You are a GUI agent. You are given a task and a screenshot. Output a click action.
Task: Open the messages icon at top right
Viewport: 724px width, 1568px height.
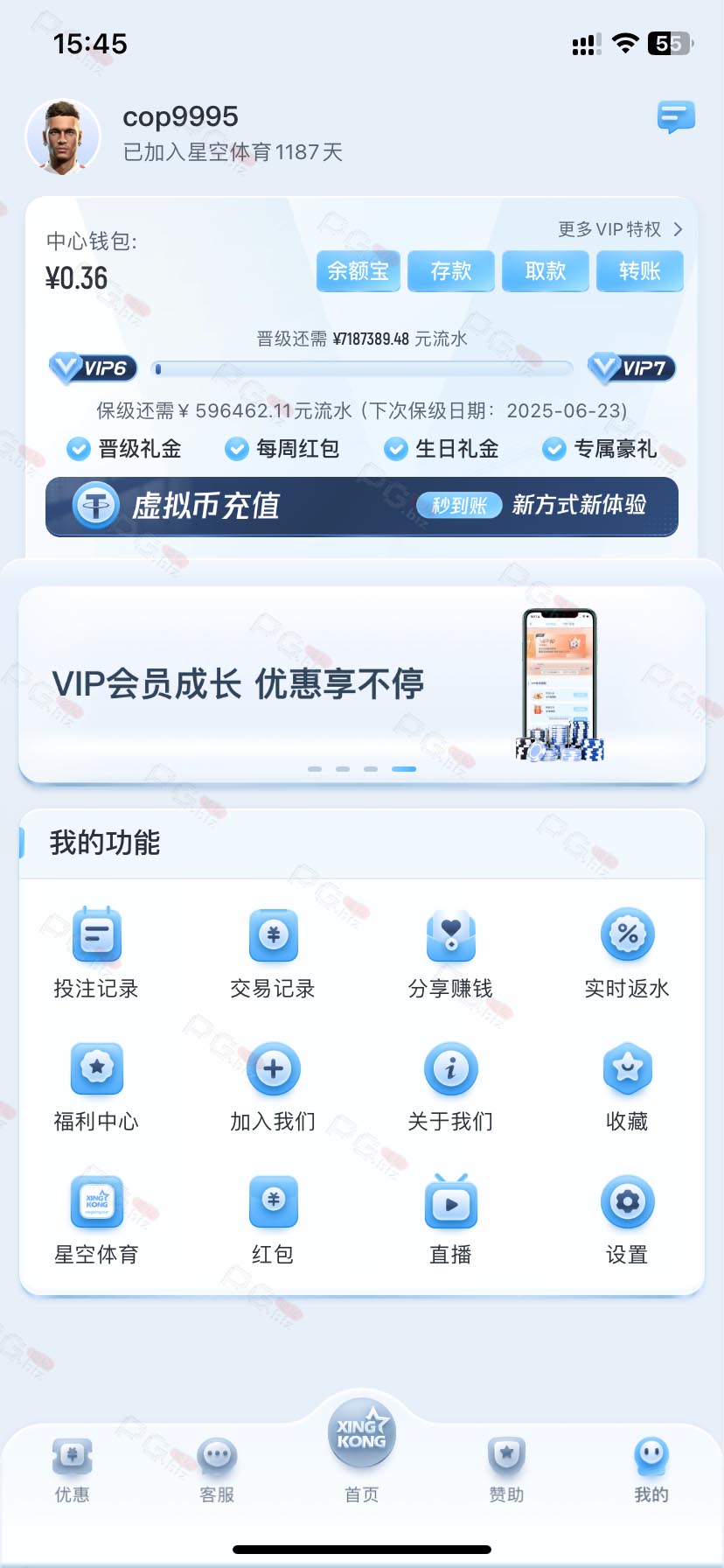(x=675, y=116)
